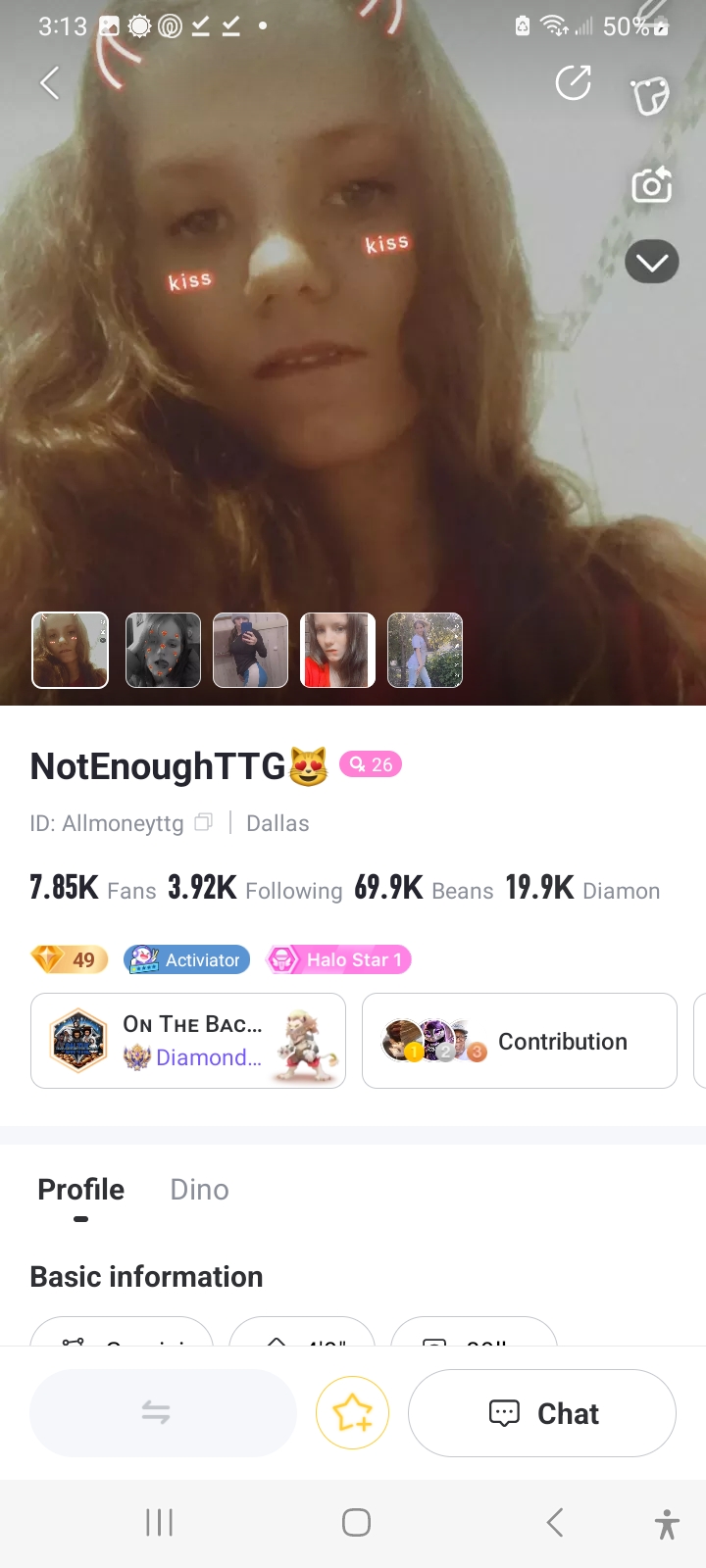Switch to the Dino tab
This screenshot has width=706, height=1568.
coord(199,1190)
